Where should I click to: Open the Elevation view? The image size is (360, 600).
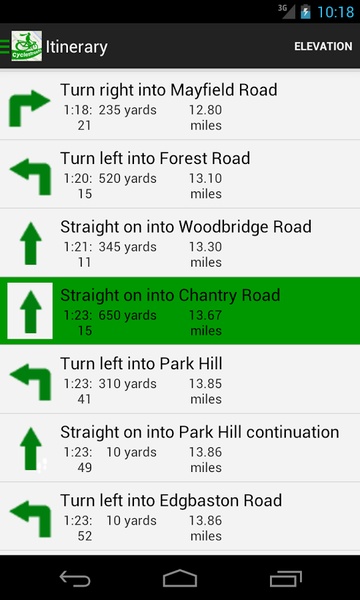(323, 46)
